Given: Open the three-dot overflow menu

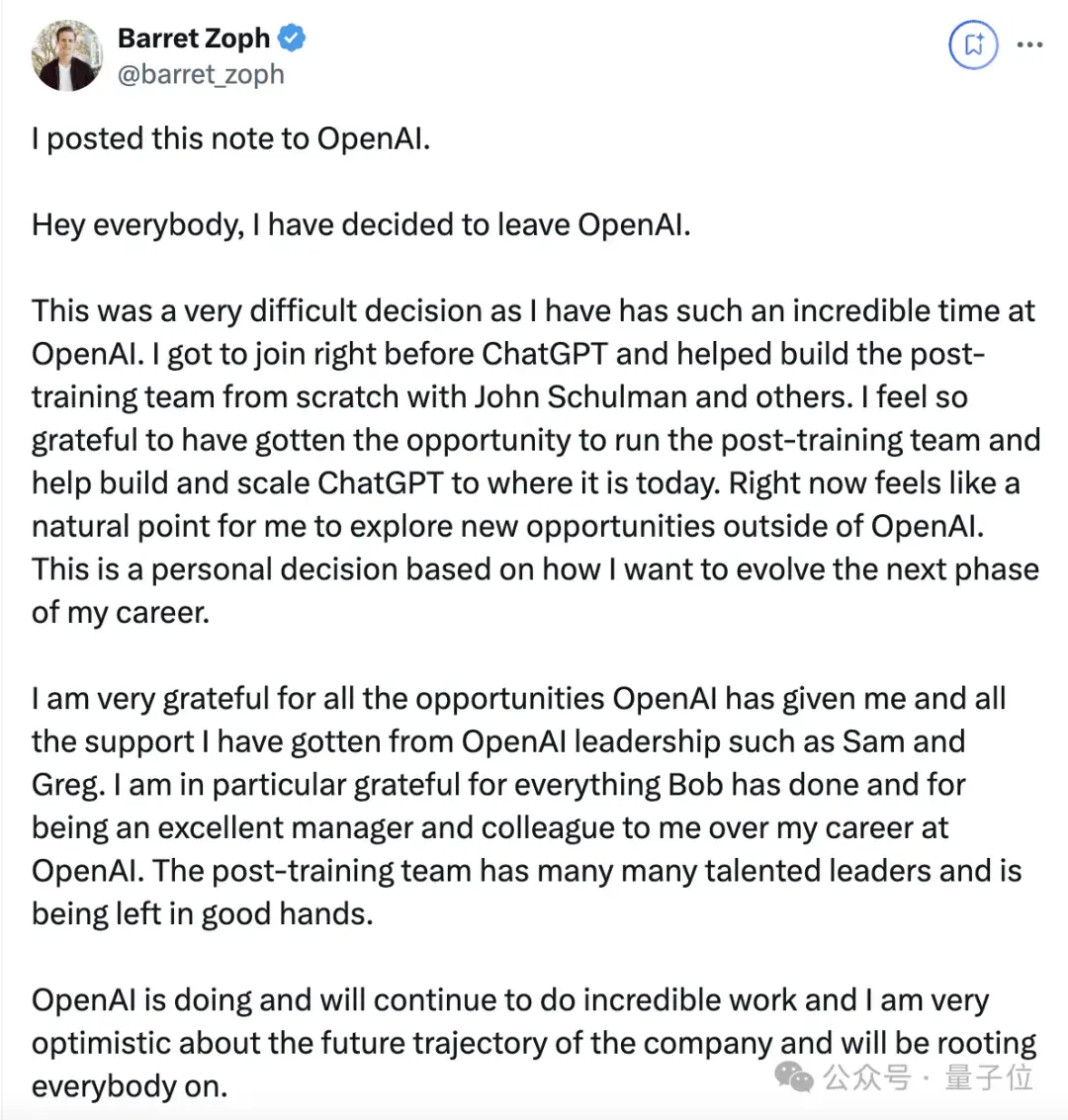Looking at the screenshot, I should [1030, 44].
